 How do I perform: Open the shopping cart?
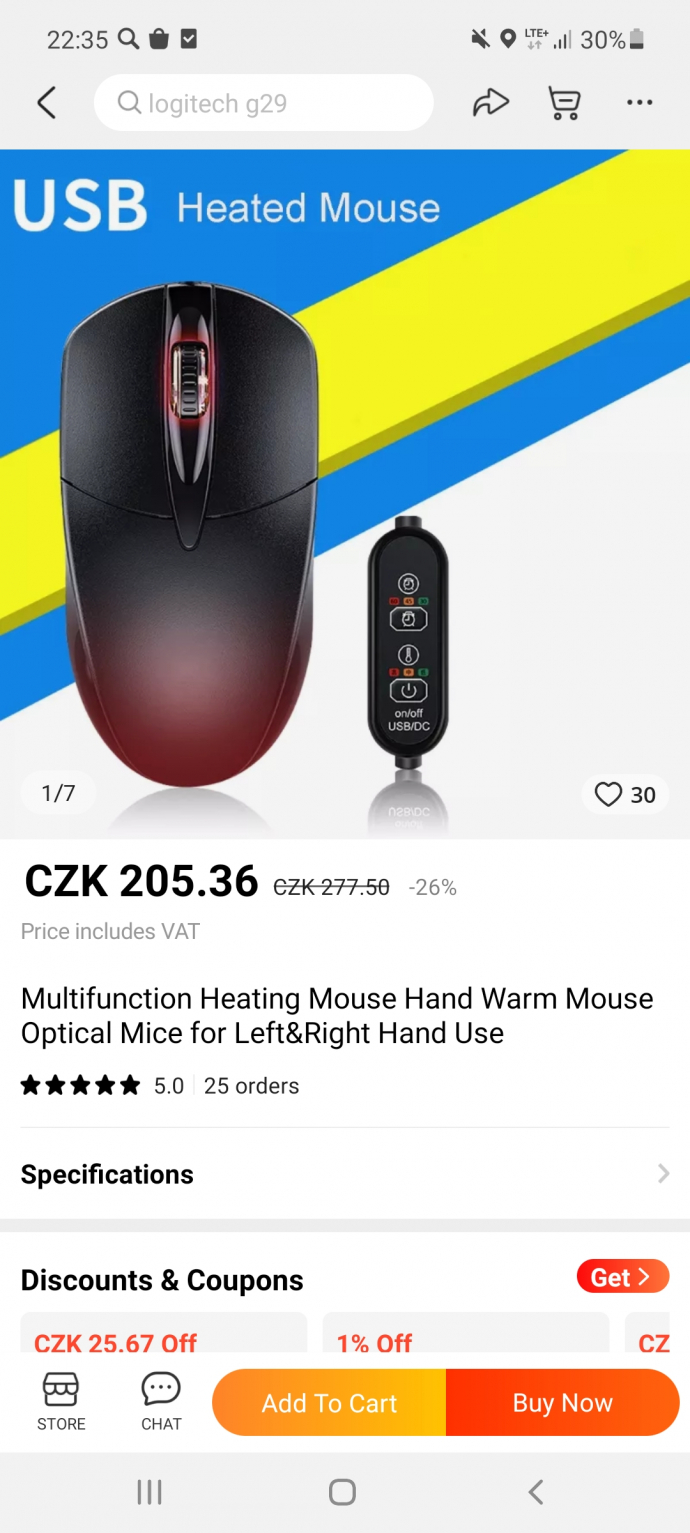point(564,103)
